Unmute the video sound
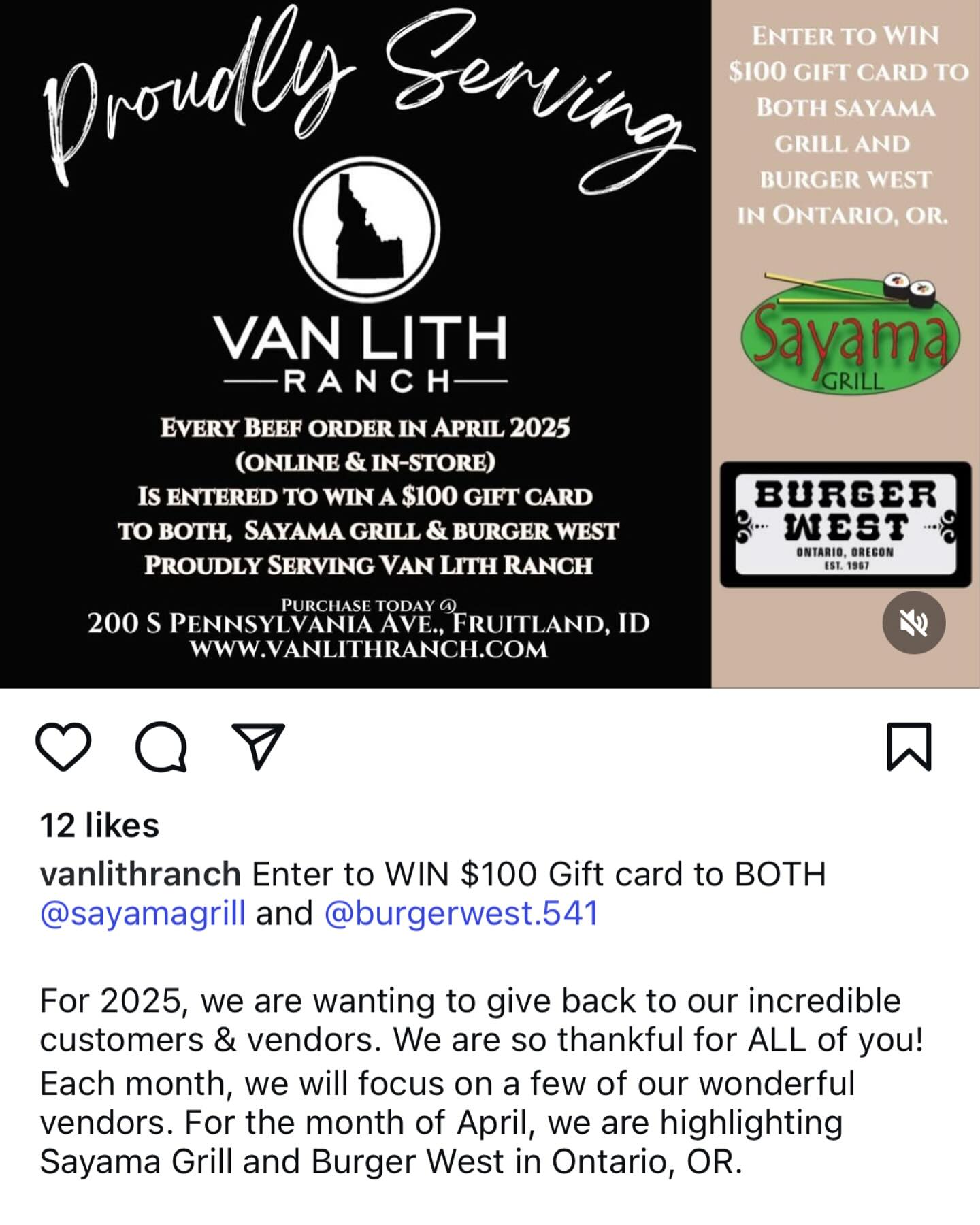980x1225 pixels. pos(913,622)
